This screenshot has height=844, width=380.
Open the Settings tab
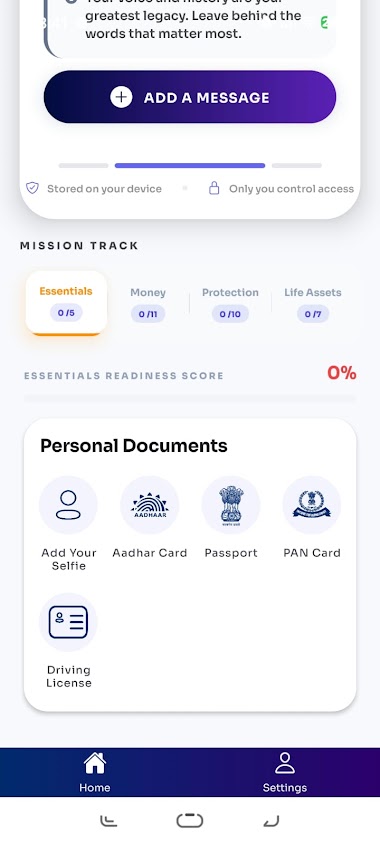click(285, 772)
